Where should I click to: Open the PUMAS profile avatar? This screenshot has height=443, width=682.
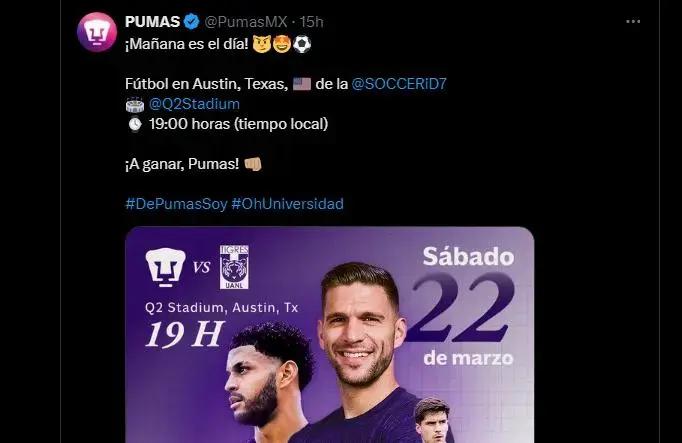click(x=97, y=30)
